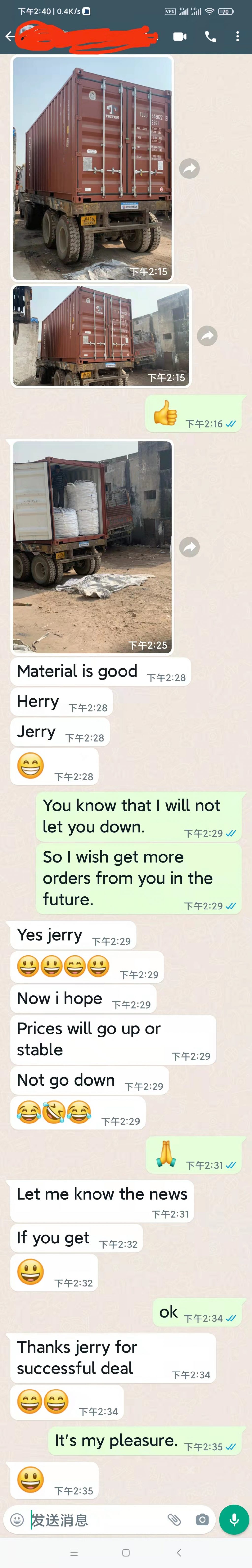The height and width of the screenshot is (1568, 252).
Task: Start a video call
Action: point(180,36)
